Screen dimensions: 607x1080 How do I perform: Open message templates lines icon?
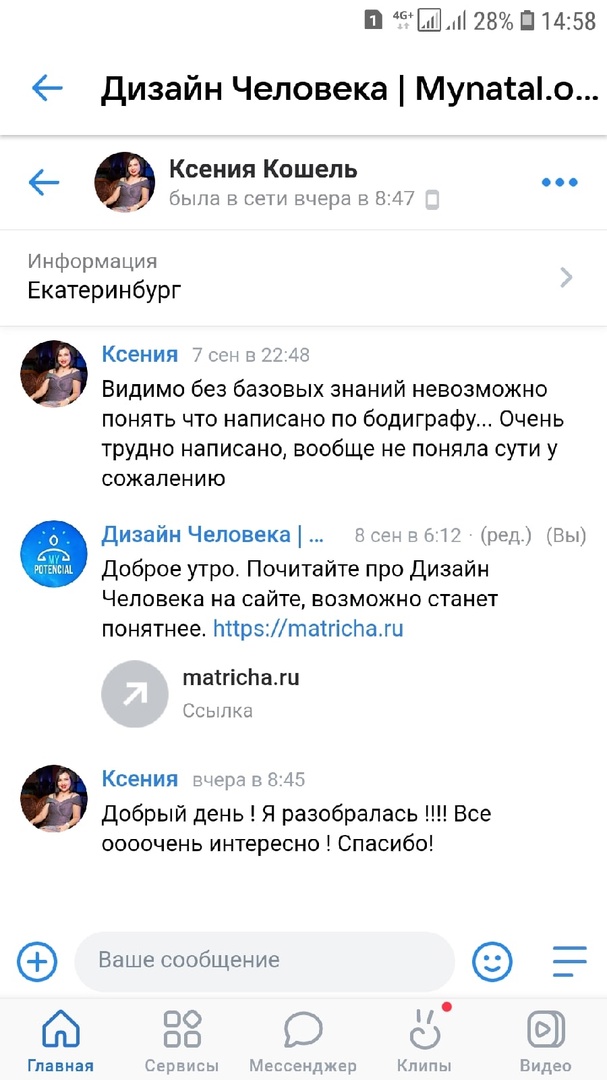(569, 961)
